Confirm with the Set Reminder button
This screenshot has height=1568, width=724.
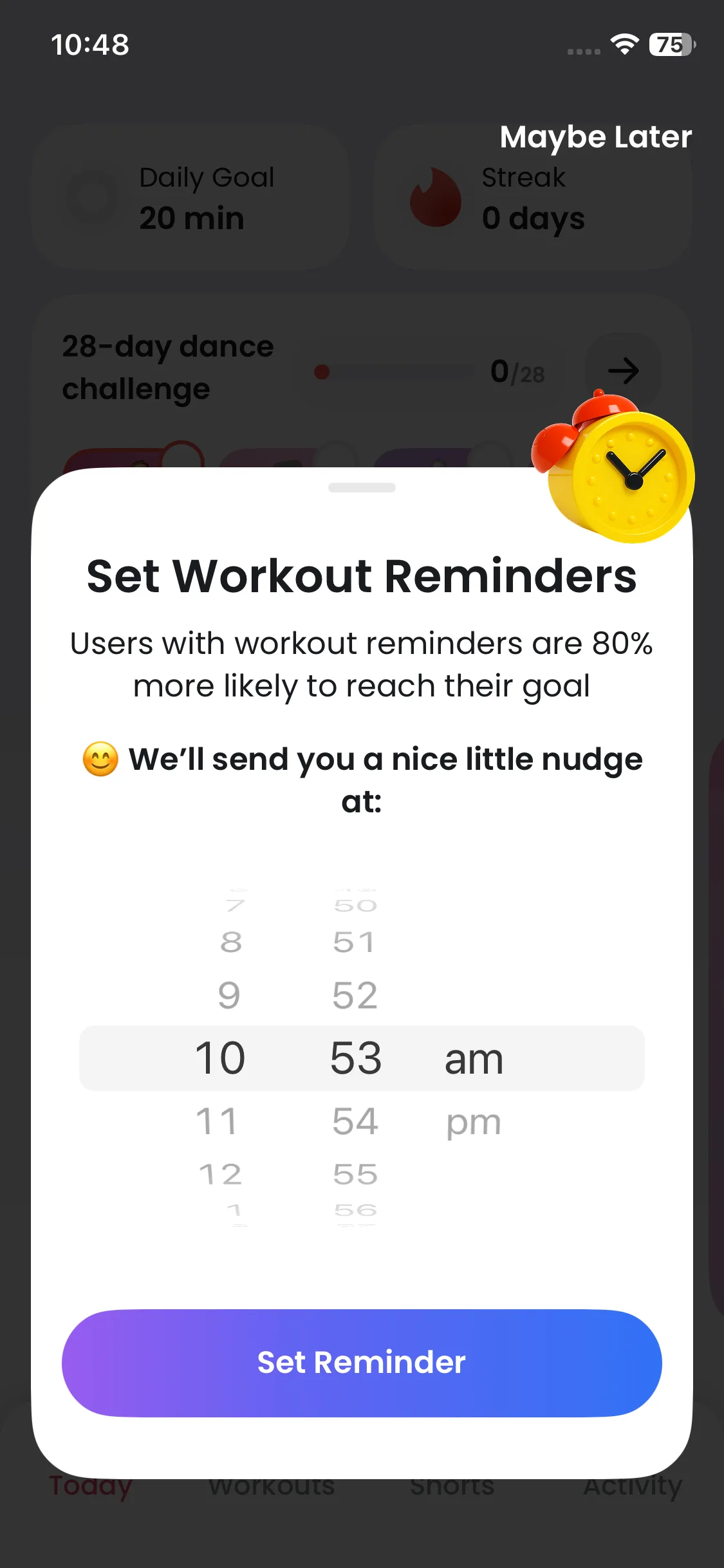coord(362,1363)
